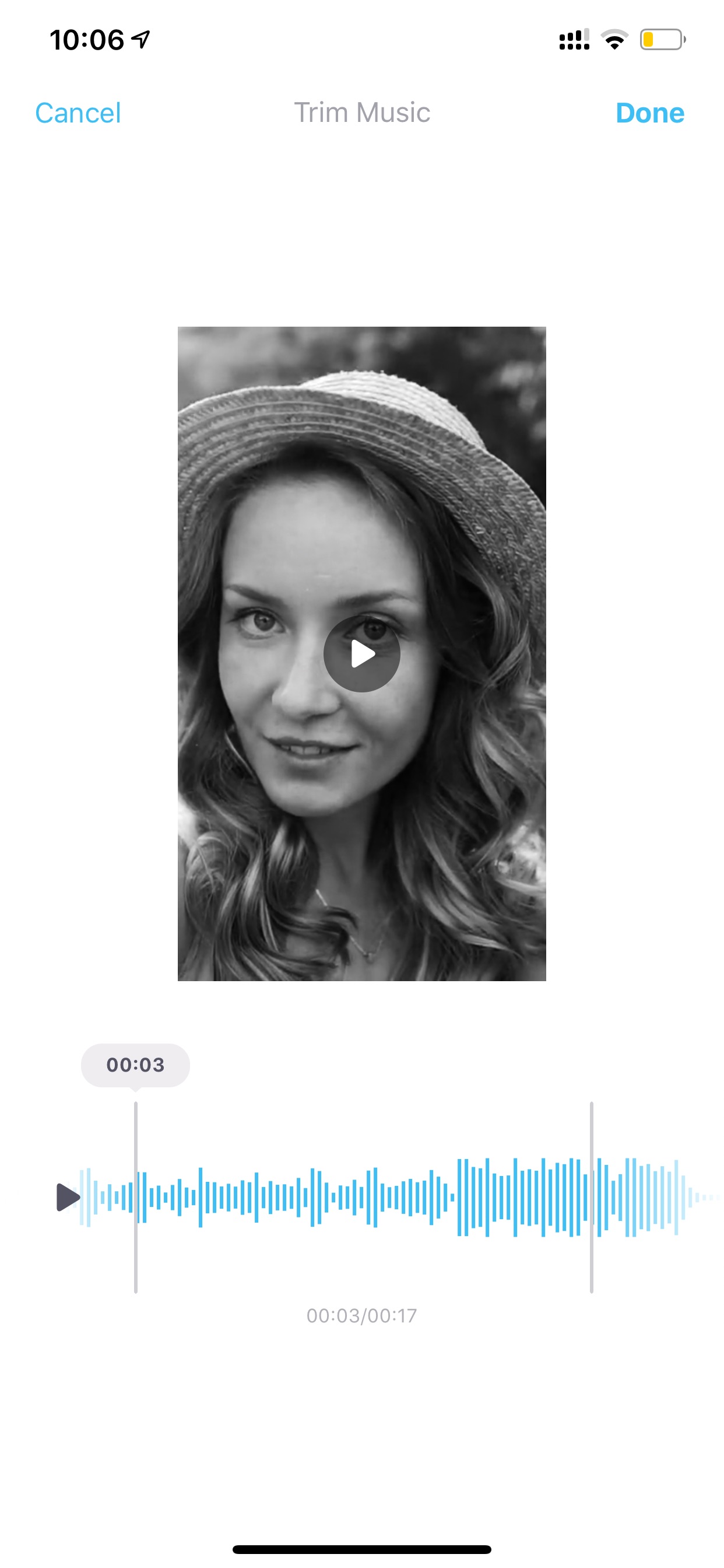The image size is (724, 1568).
Task: Tap the start trim handle at 00:03
Action: click(136, 1196)
